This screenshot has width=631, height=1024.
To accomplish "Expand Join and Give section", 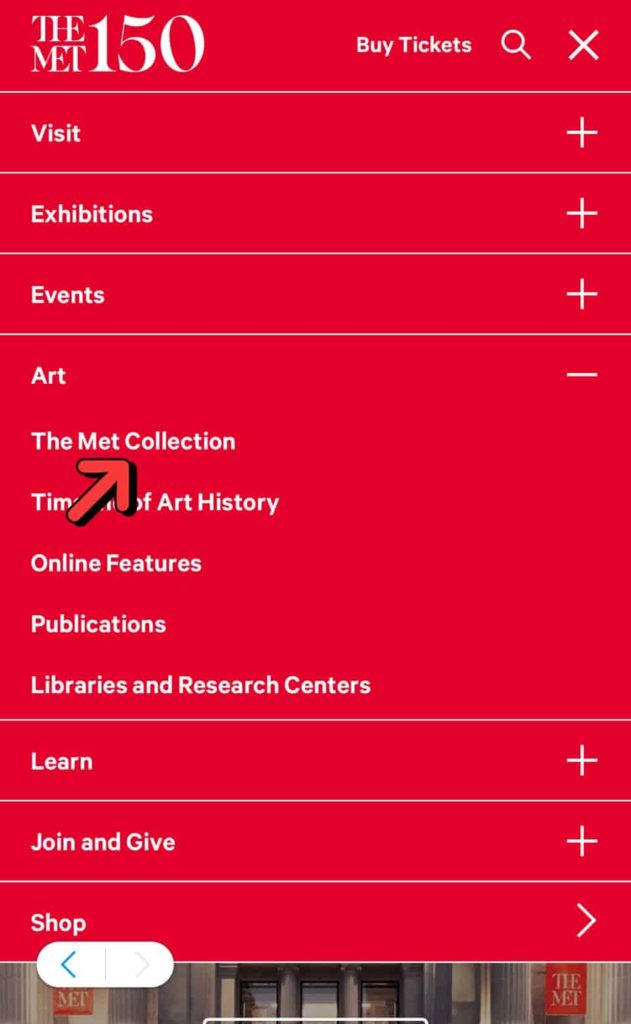I will coord(316,841).
